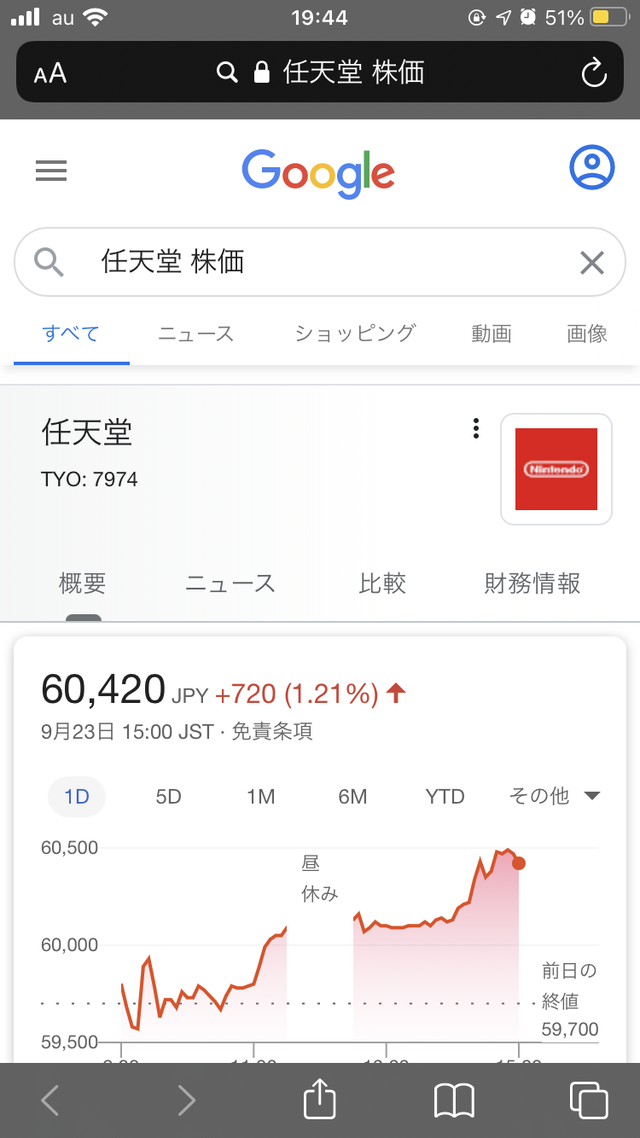Screen dimensions: 640x1138
Task: Expand the その他 range dropdown
Action: 554,796
